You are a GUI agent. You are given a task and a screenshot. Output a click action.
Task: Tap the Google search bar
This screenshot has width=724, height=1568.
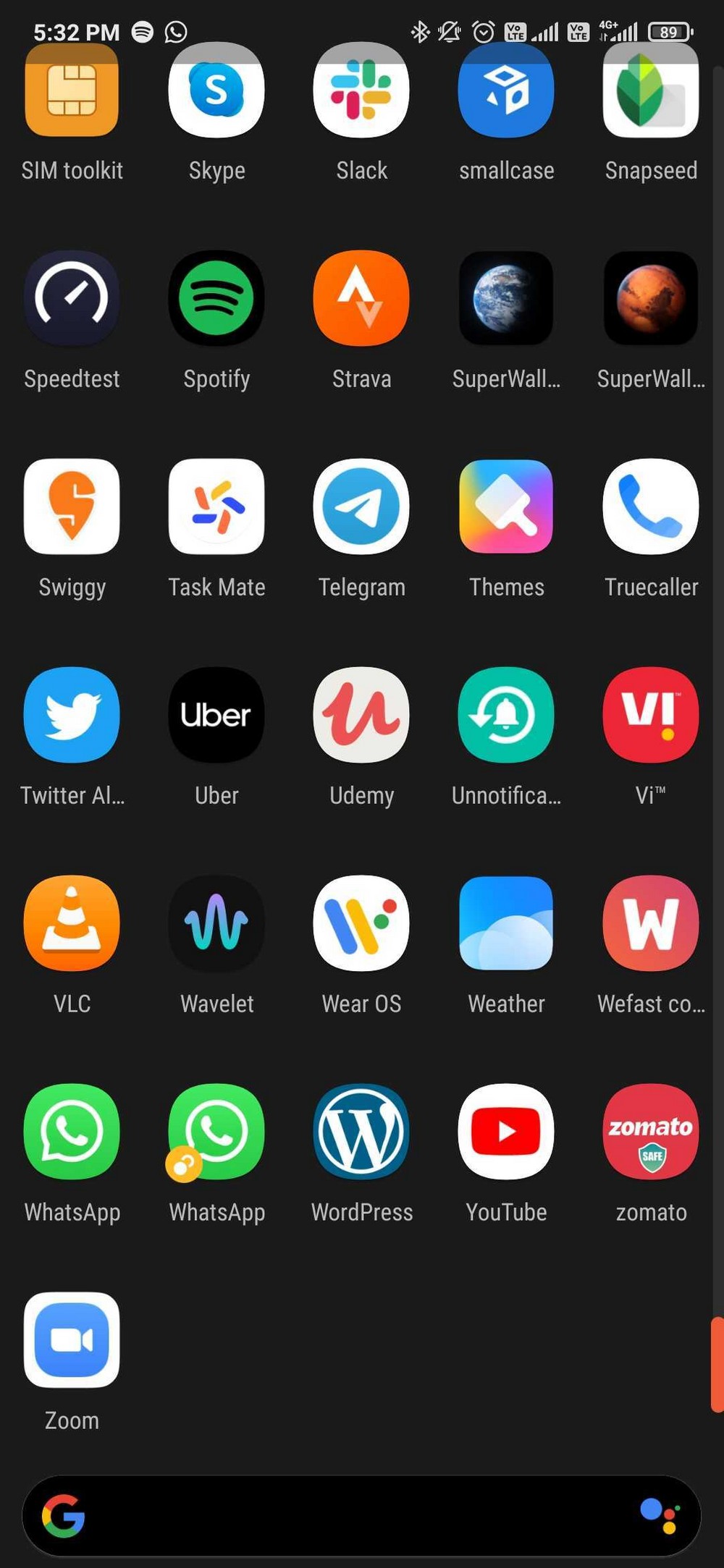point(348,1516)
